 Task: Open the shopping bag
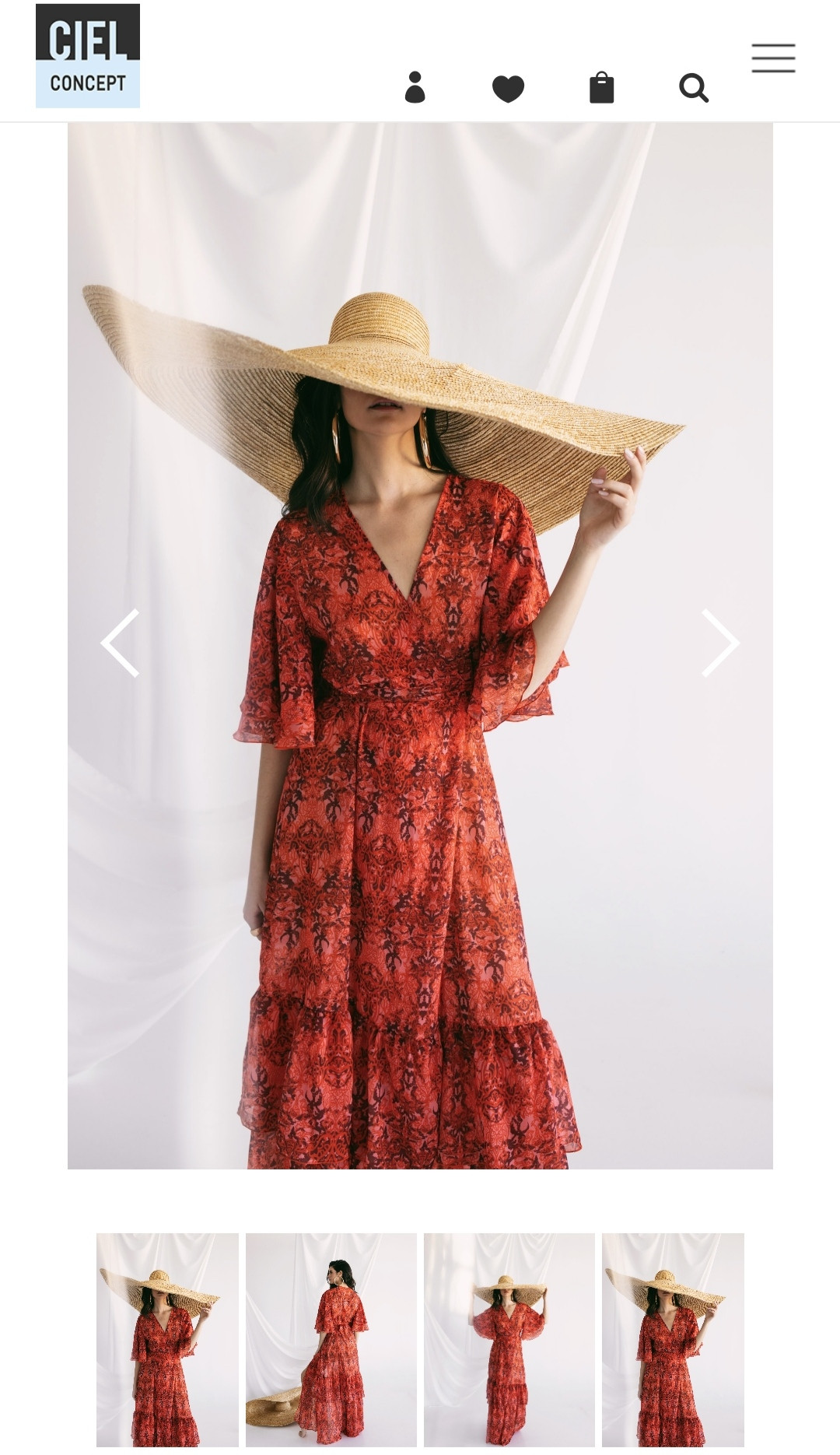coord(601,87)
